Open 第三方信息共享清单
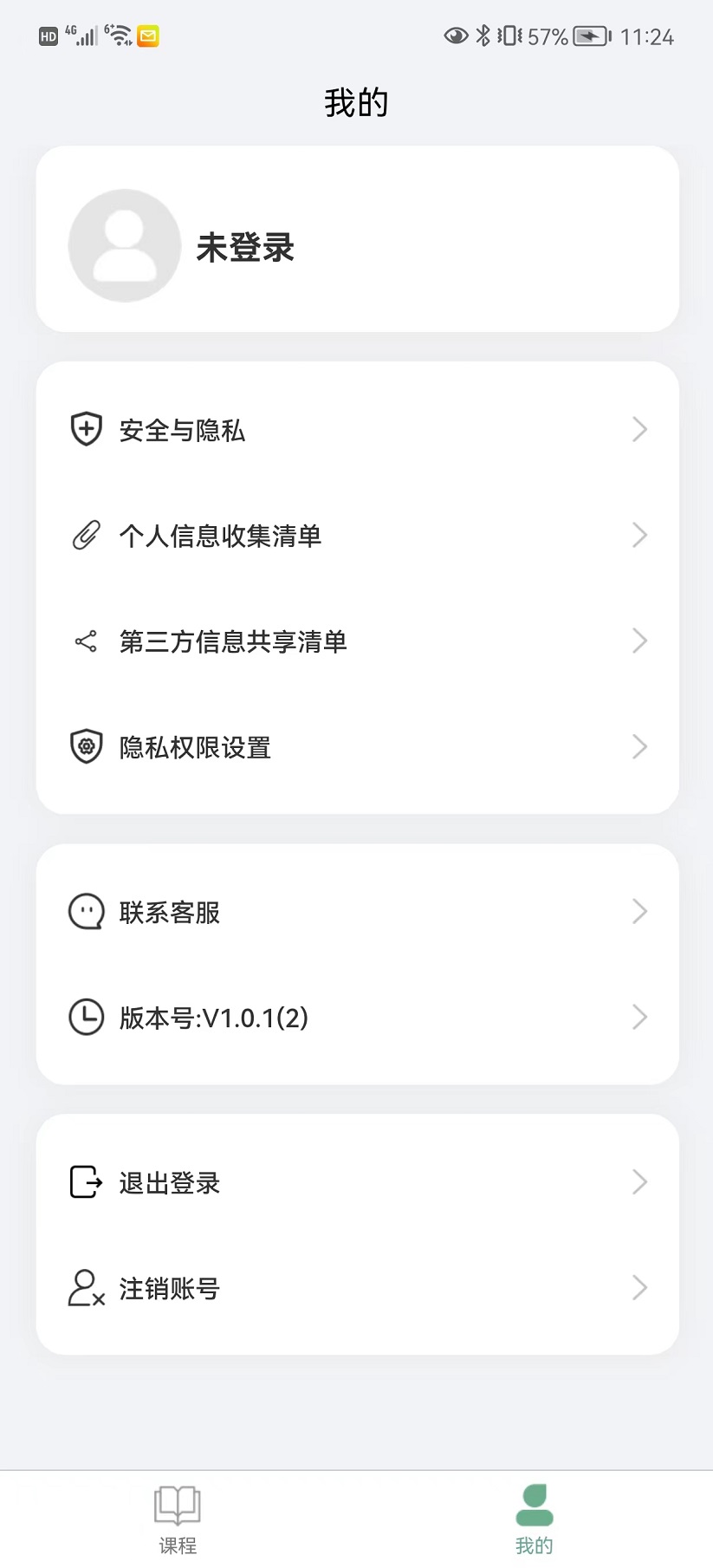The height and width of the screenshot is (1568, 713). 357,641
